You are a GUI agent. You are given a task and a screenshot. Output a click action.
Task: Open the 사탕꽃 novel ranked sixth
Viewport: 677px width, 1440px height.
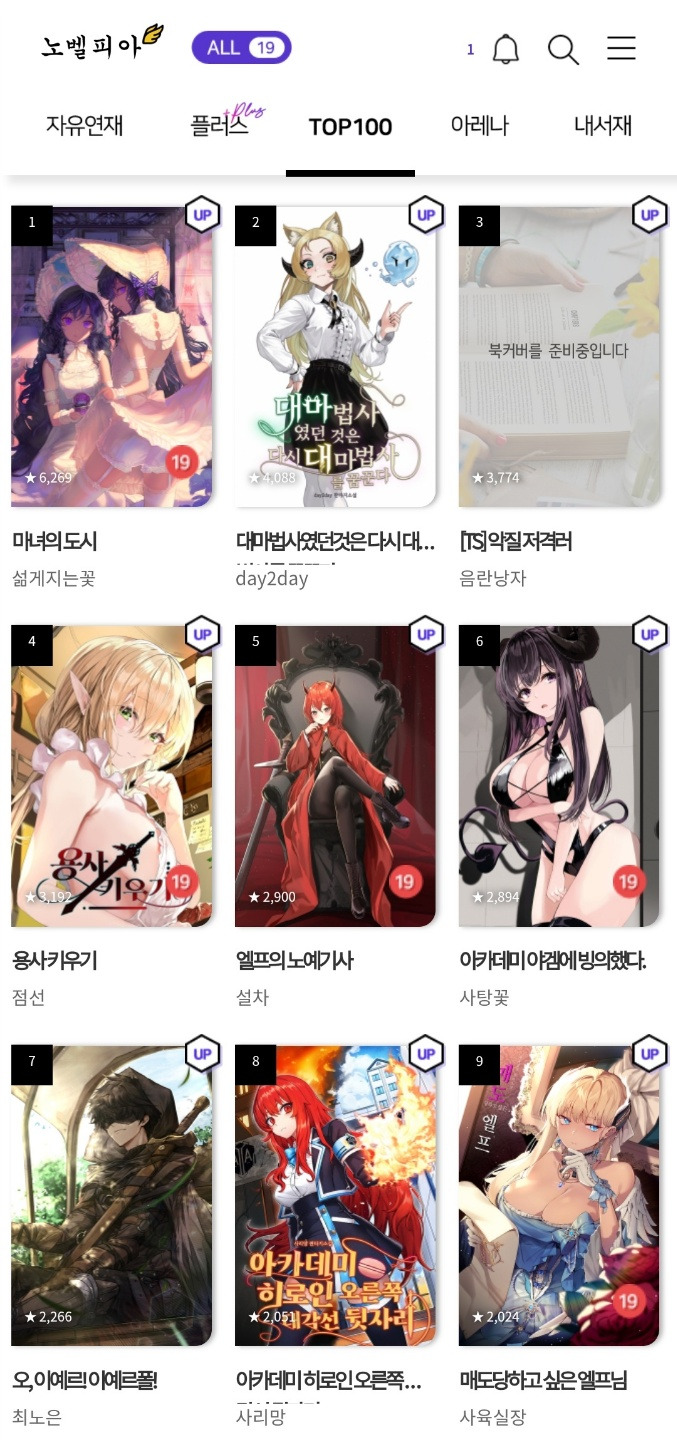click(x=559, y=776)
